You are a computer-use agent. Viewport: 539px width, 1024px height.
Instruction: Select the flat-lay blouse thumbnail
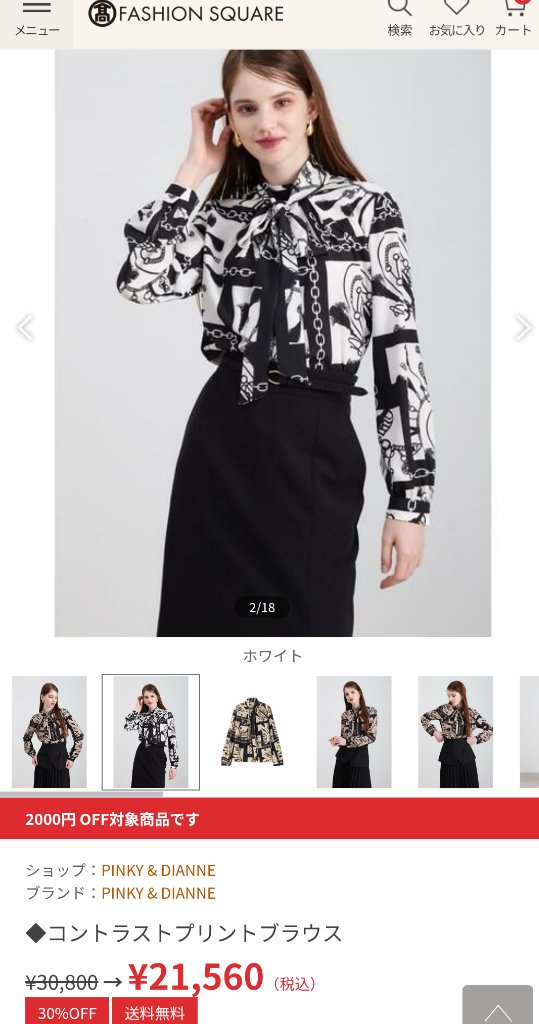252,731
